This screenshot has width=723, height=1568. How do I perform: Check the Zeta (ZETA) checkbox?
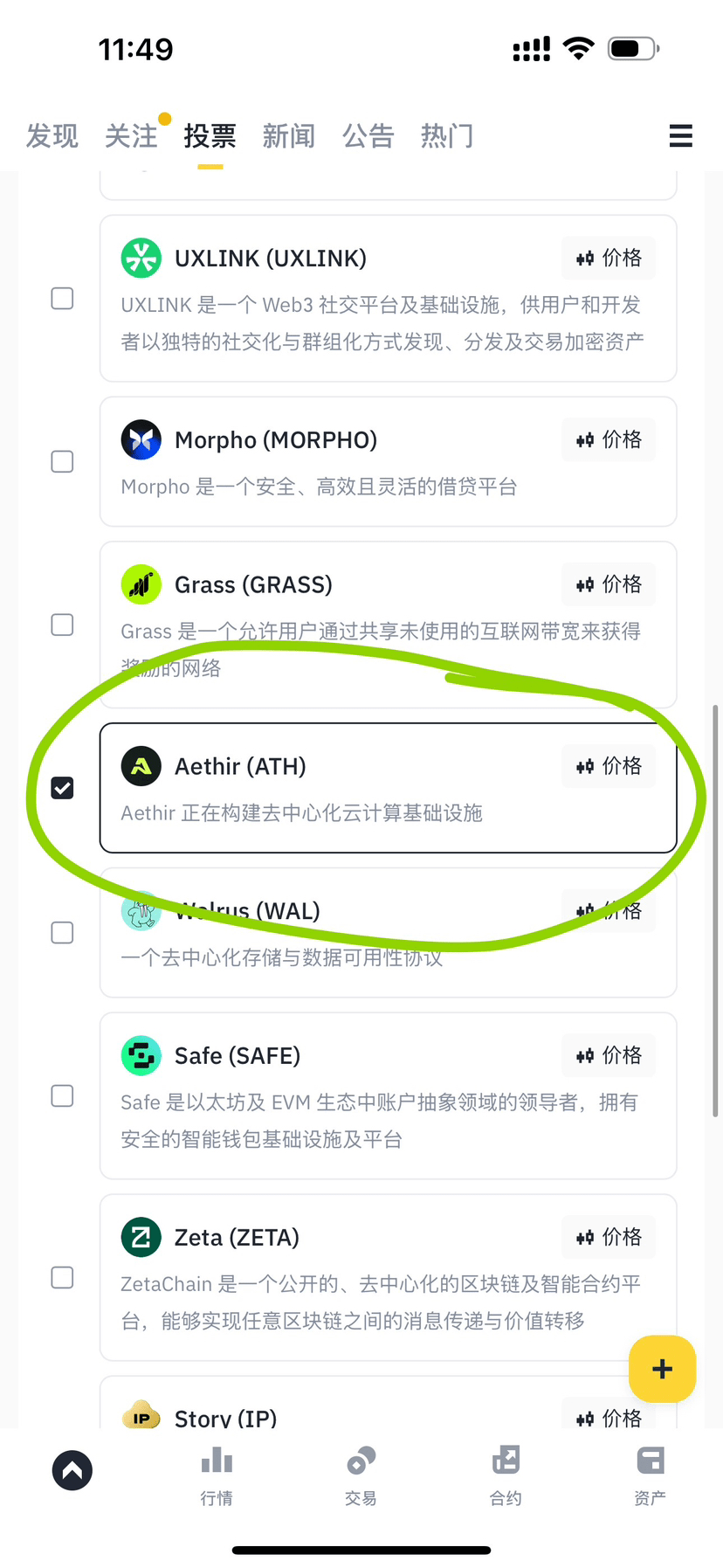pyautogui.click(x=62, y=1277)
